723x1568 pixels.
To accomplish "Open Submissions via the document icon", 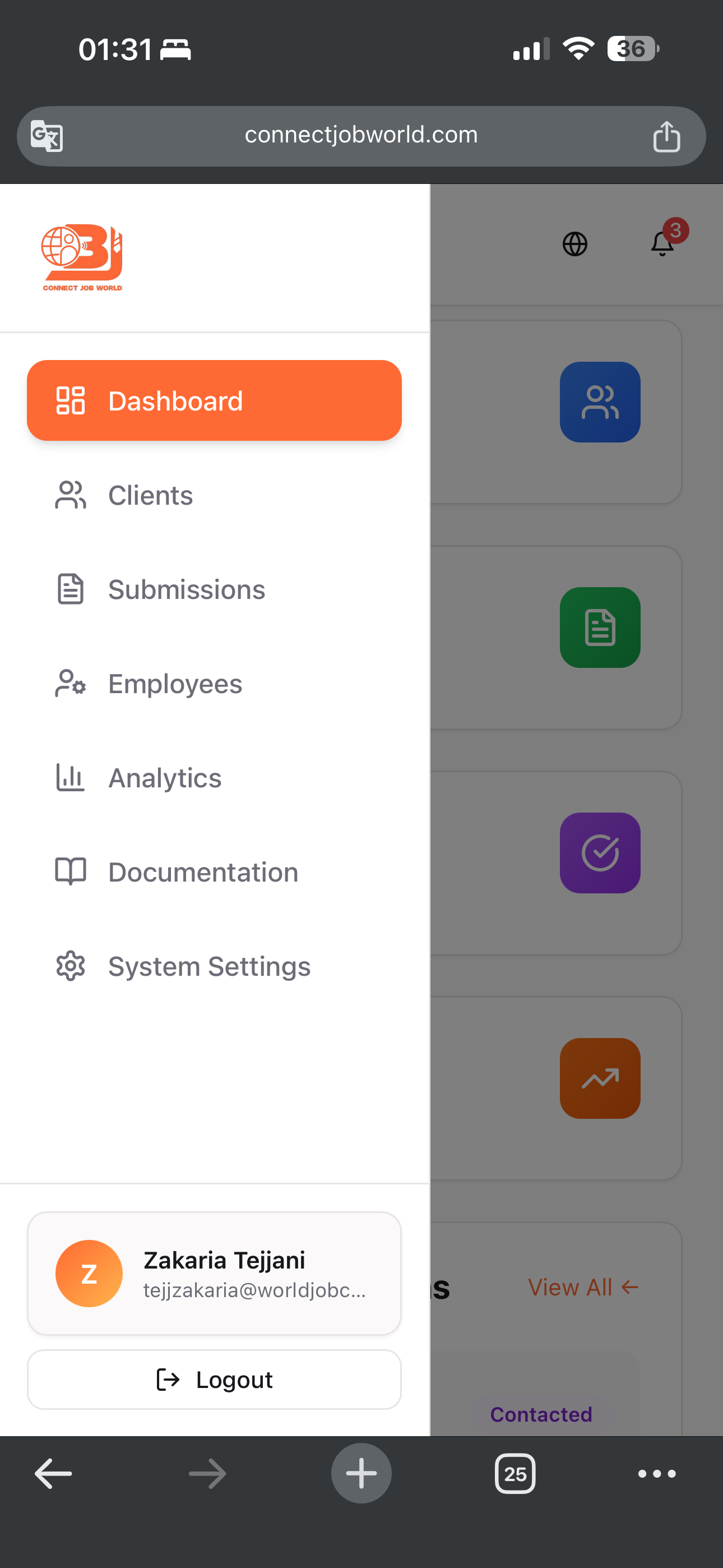I will (69, 589).
